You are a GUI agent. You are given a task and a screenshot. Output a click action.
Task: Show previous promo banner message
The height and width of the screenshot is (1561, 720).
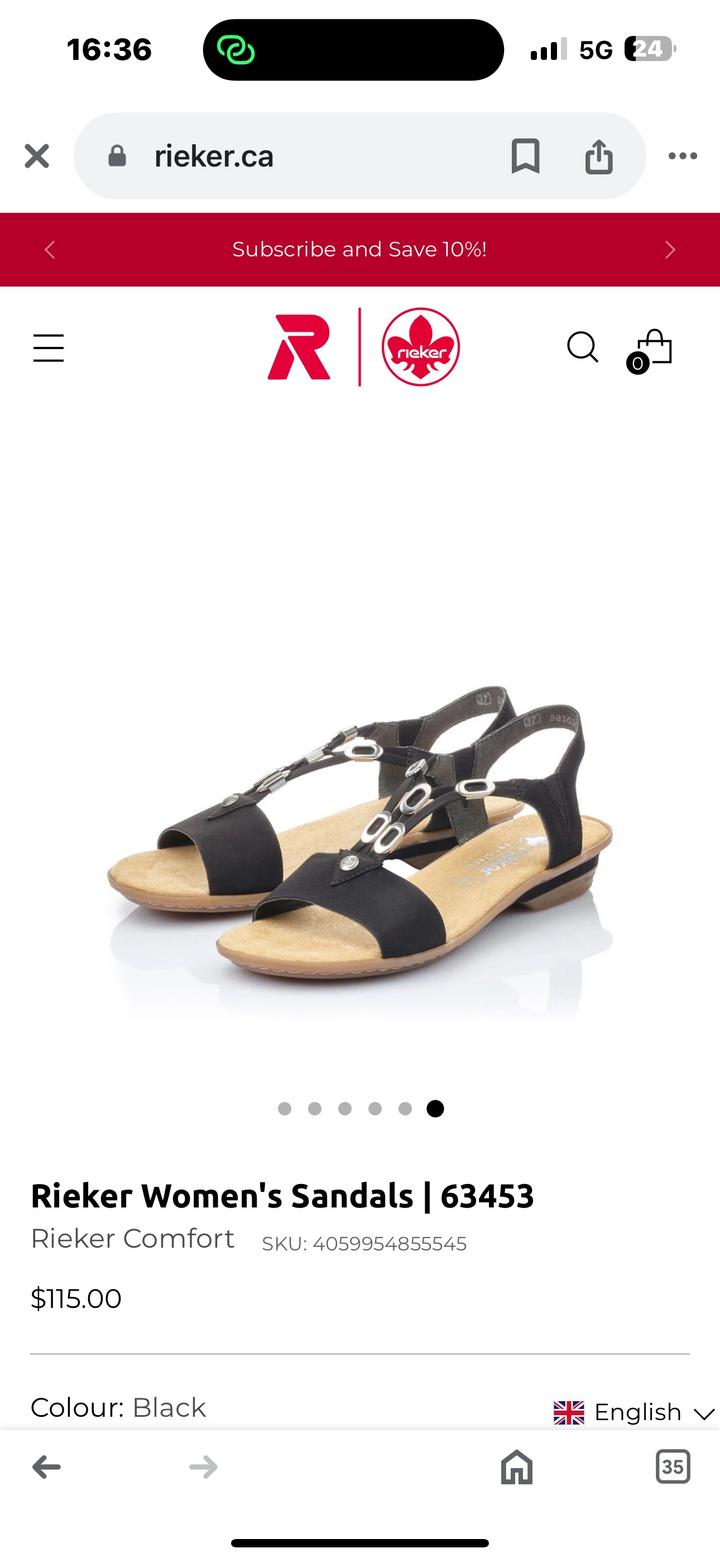coord(50,250)
